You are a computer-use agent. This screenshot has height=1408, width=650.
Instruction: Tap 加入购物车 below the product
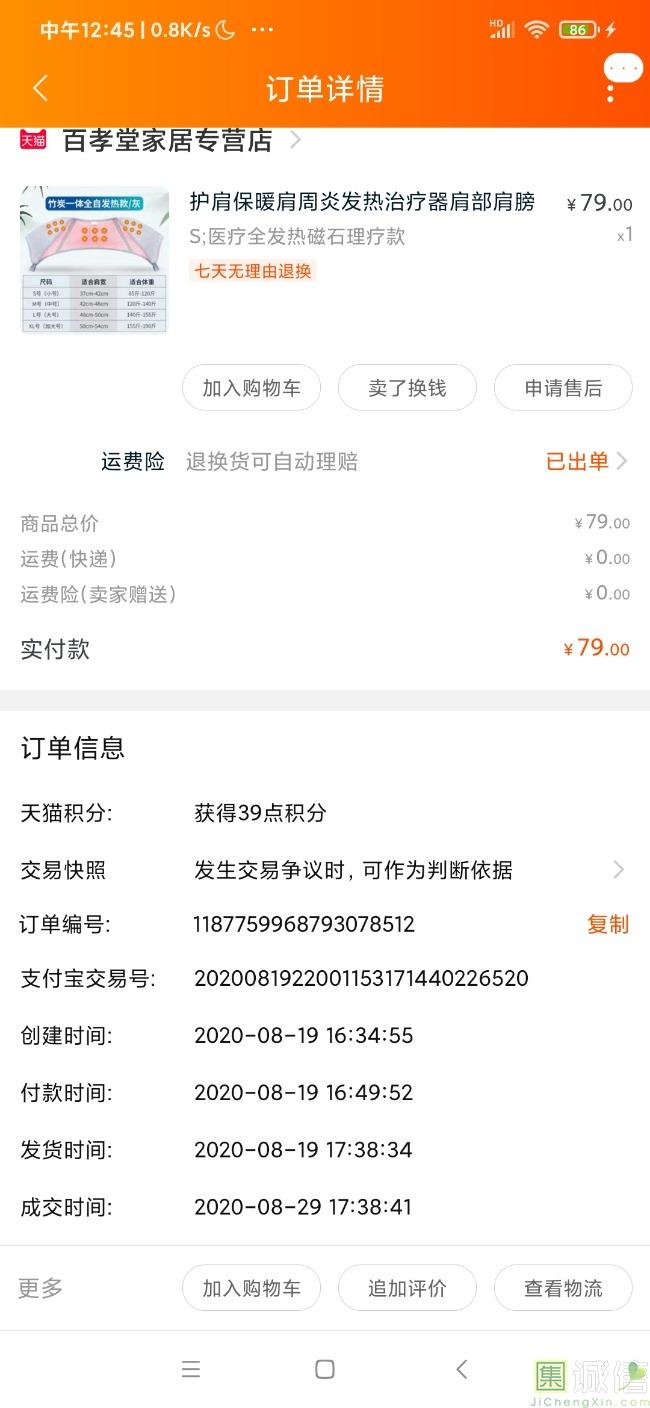tap(251, 388)
